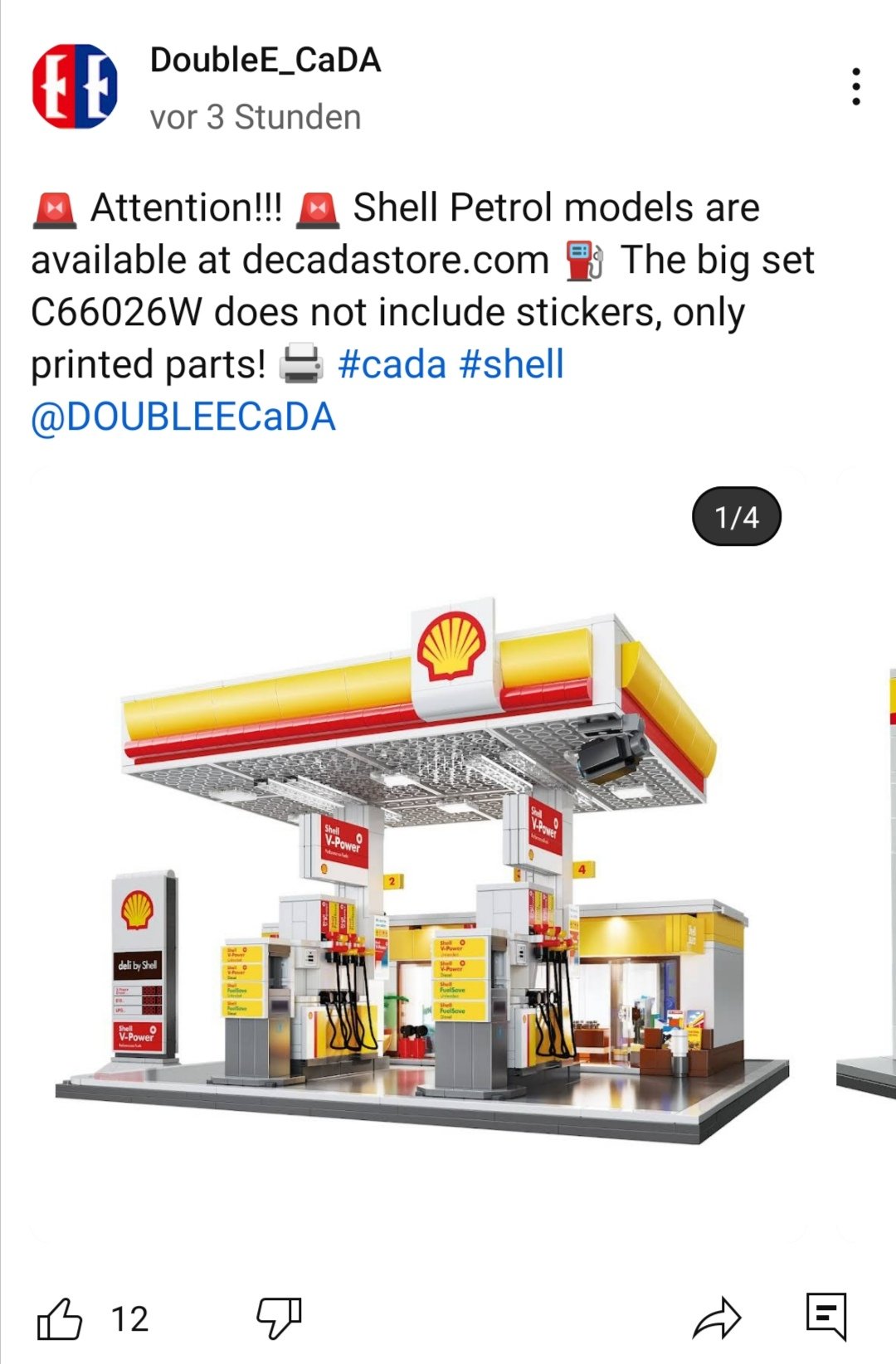Open the comments for this post

826,1316
